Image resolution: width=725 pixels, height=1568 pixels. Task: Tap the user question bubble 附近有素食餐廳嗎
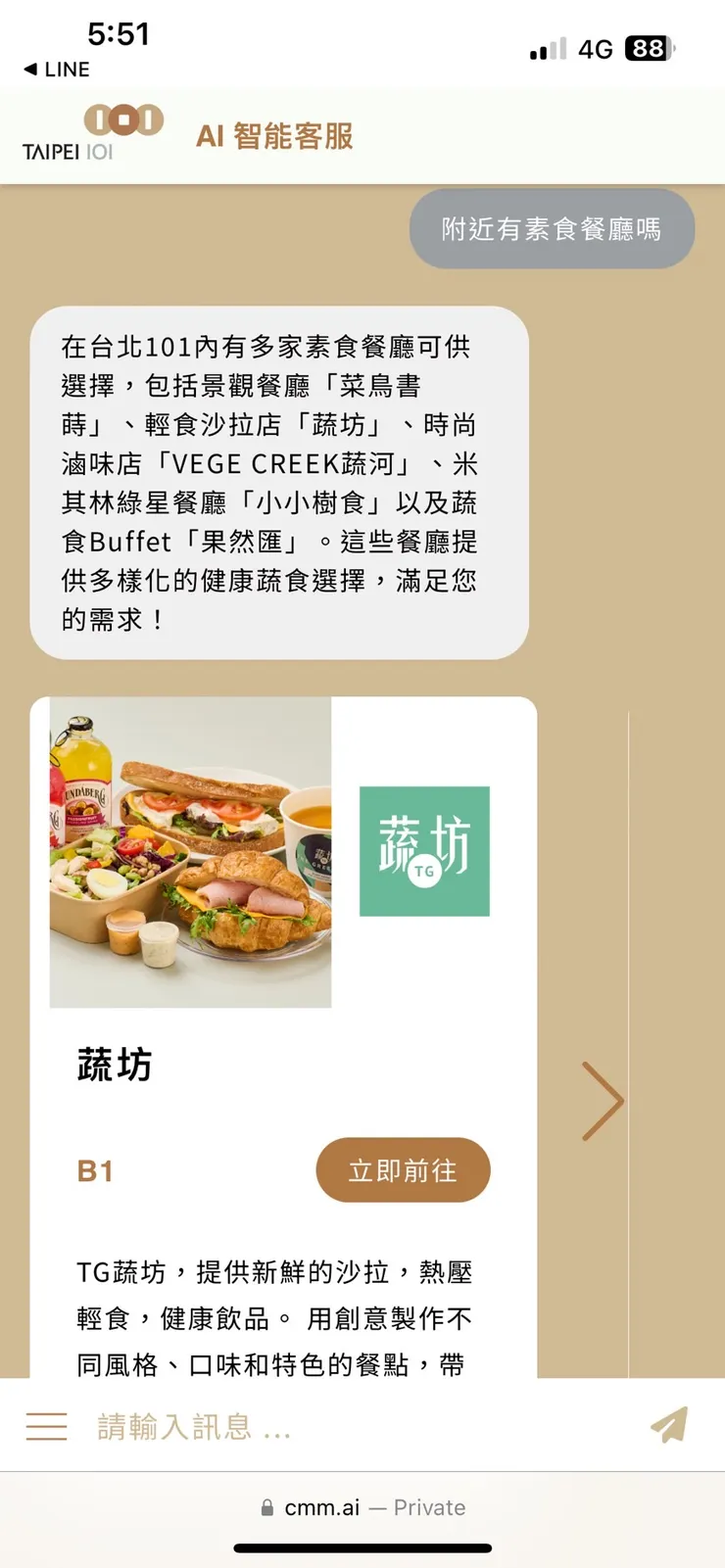click(x=552, y=228)
